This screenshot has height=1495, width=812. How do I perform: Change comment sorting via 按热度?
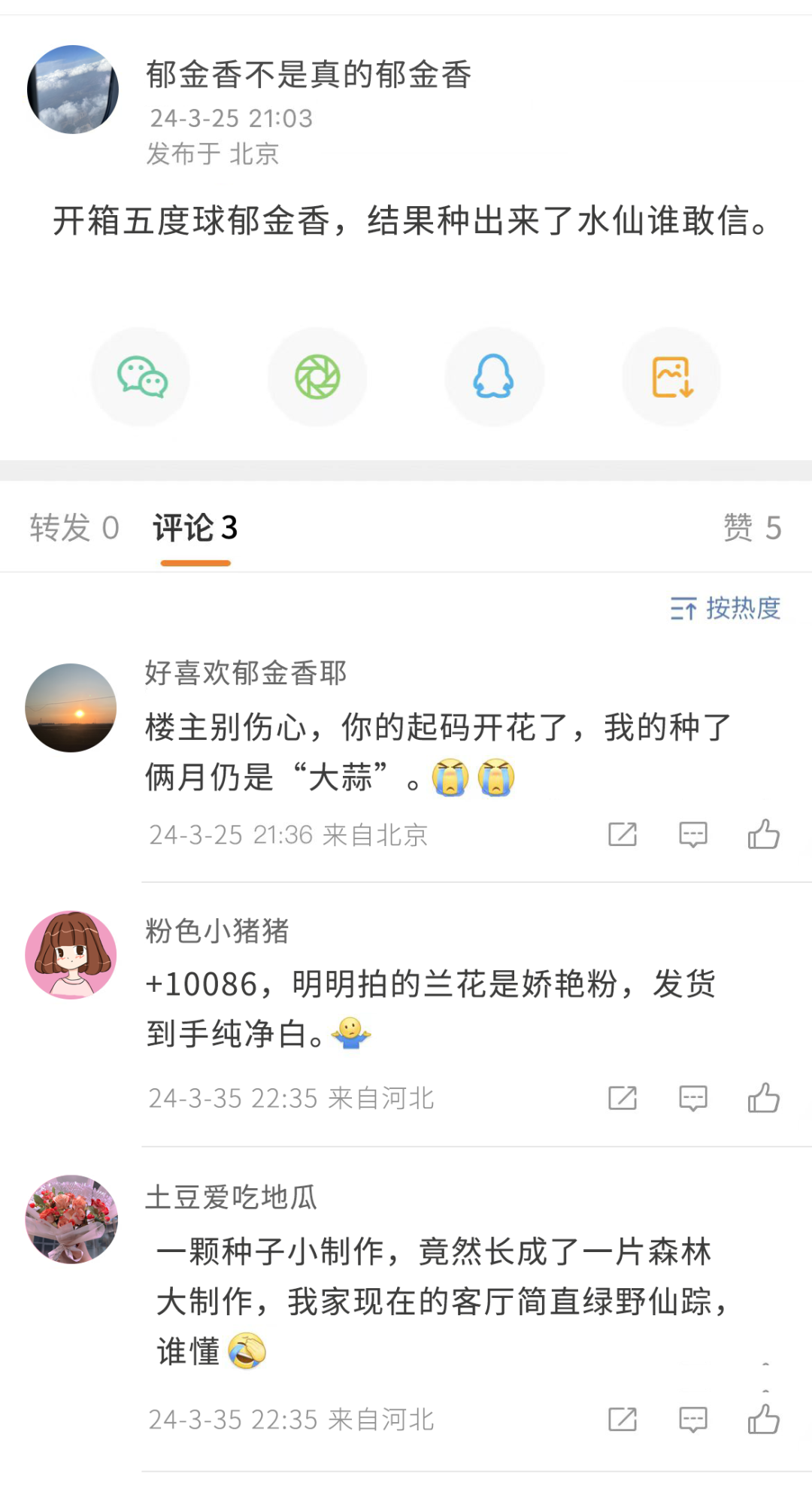726,608
